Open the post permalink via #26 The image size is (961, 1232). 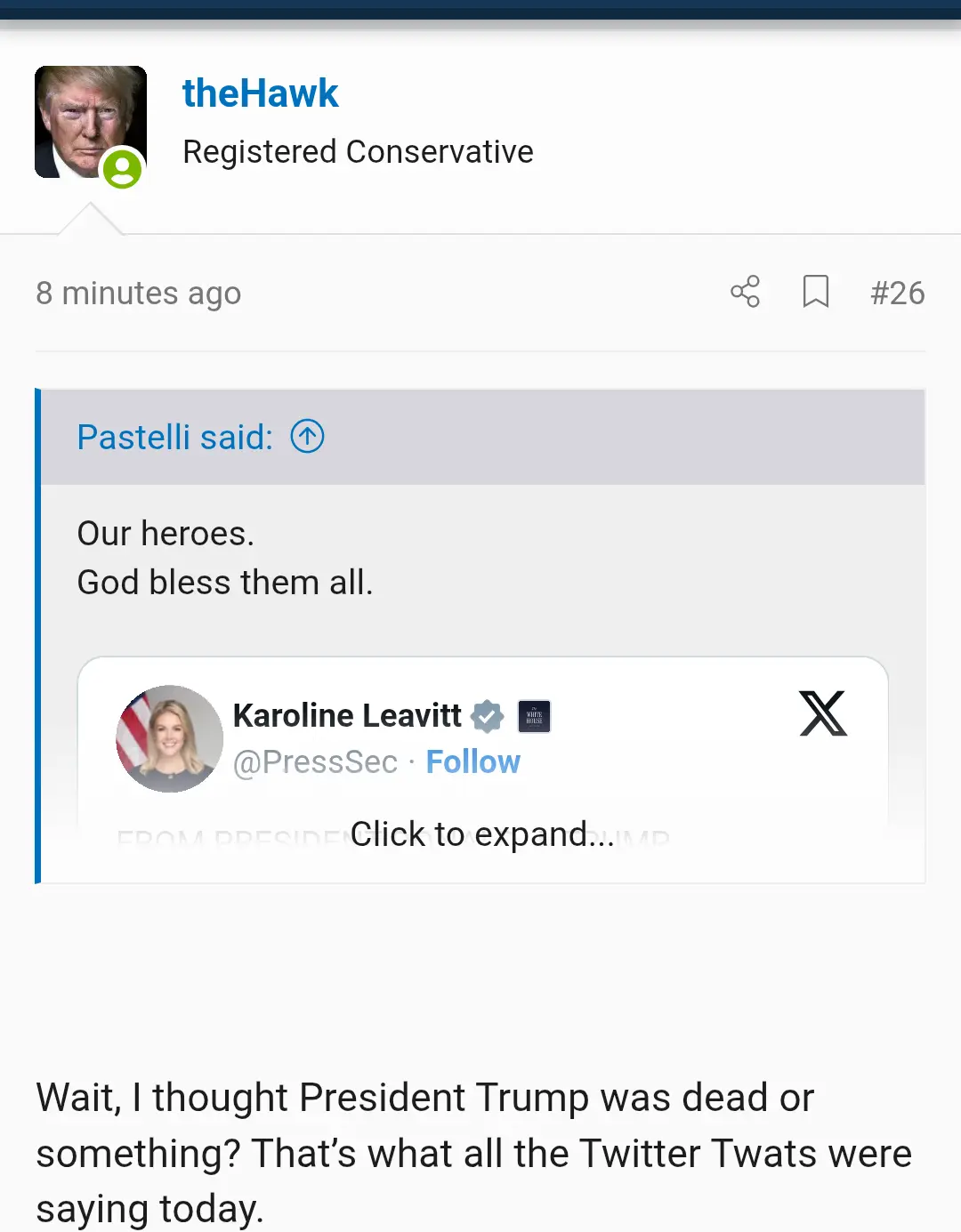[x=898, y=293]
